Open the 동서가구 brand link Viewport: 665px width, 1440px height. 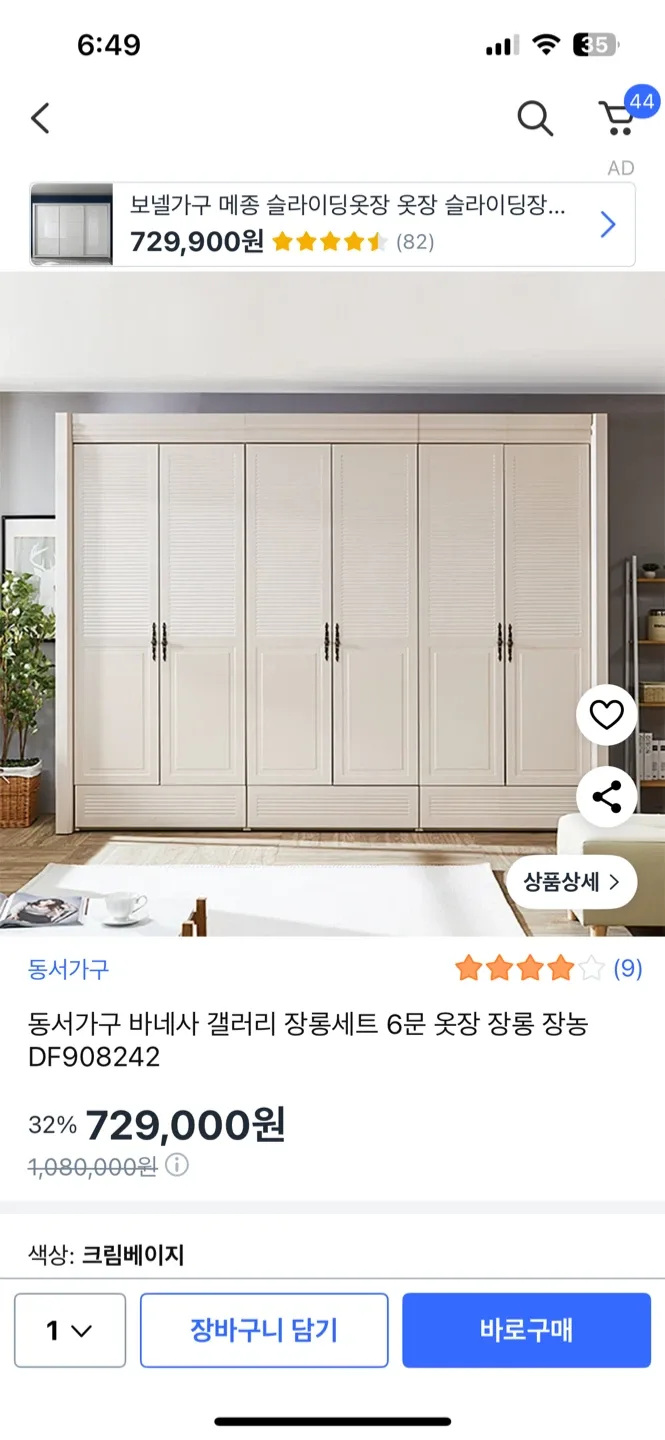(68, 968)
